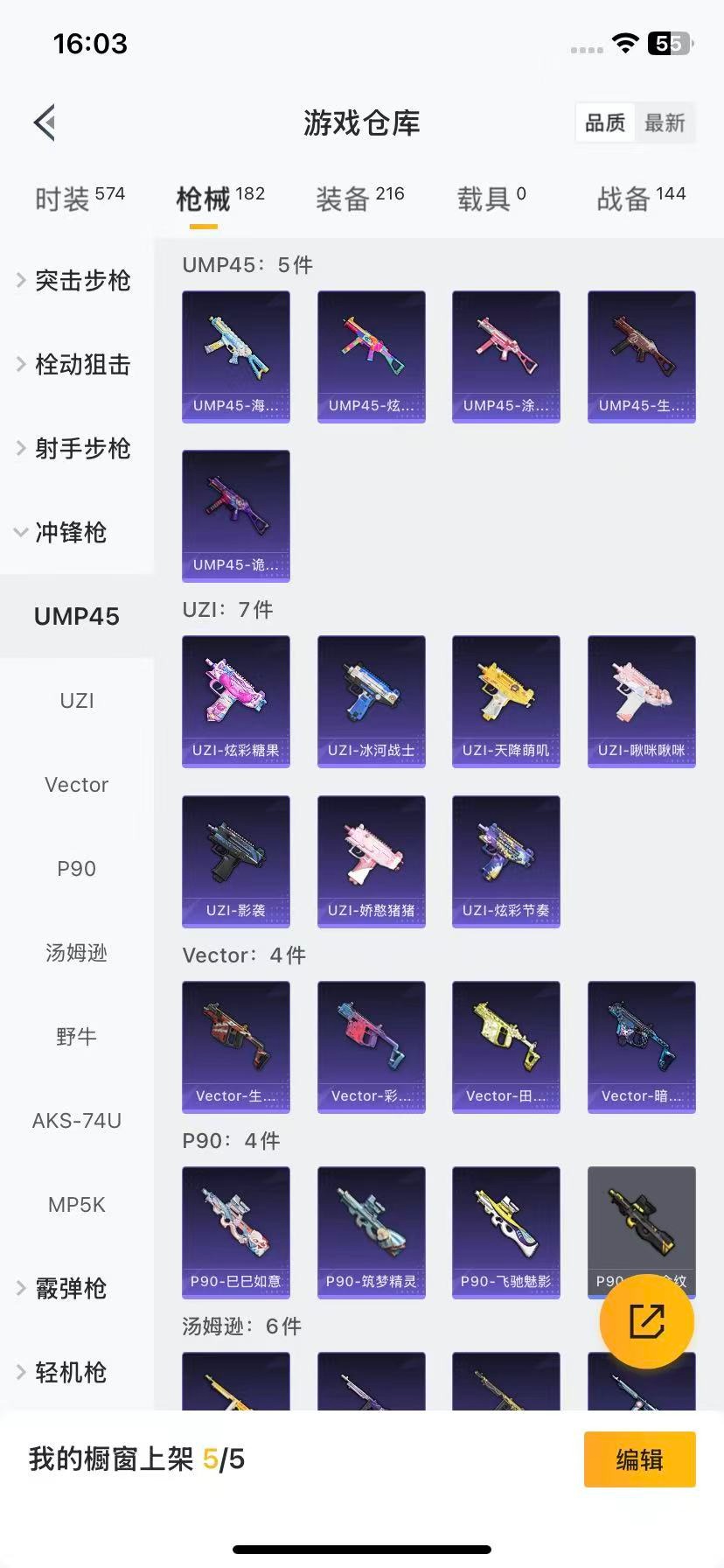Viewport: 724px width, 1568px height.
Task: Open the 载具 tab
Action: click(491, 199)
